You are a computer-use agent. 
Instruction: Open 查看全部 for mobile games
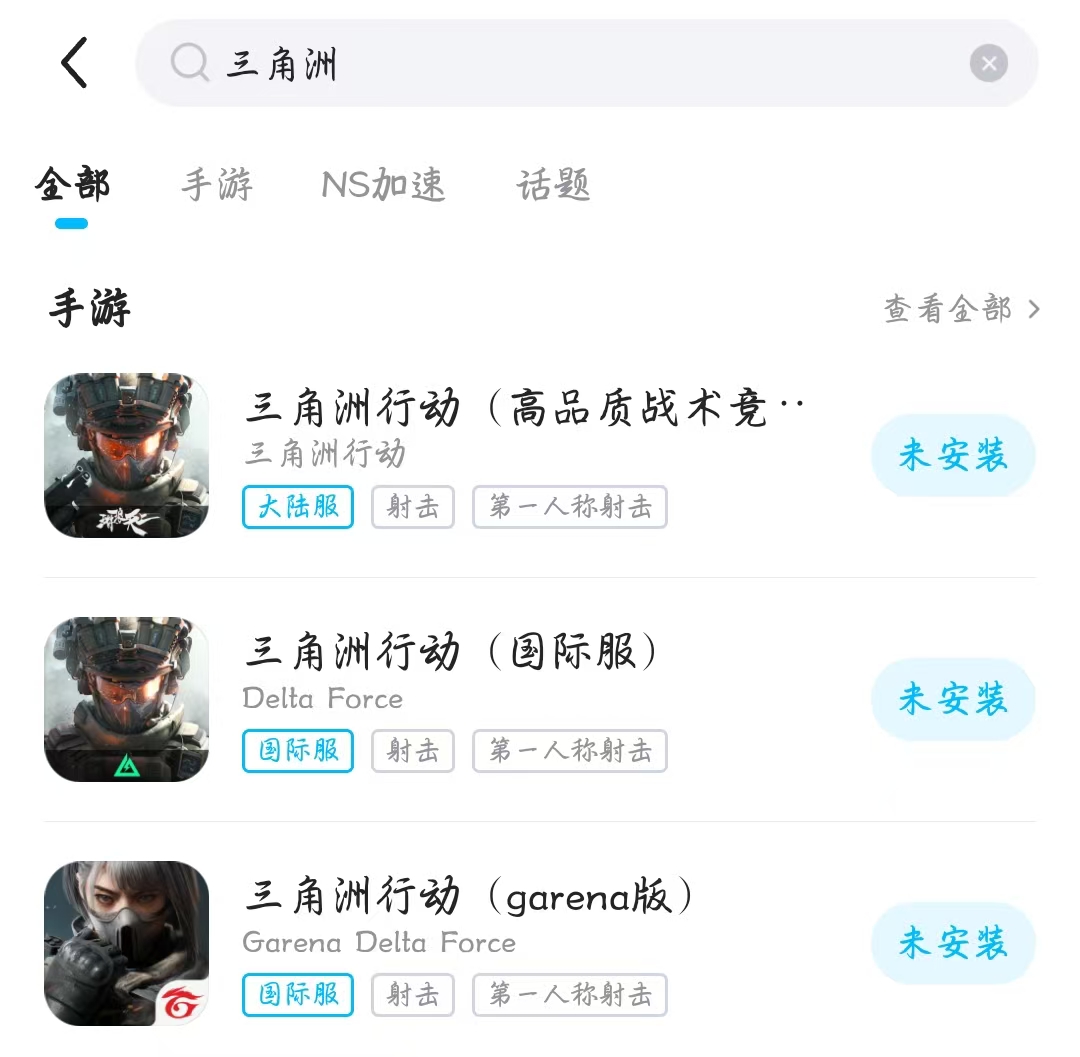pos(961,309)
